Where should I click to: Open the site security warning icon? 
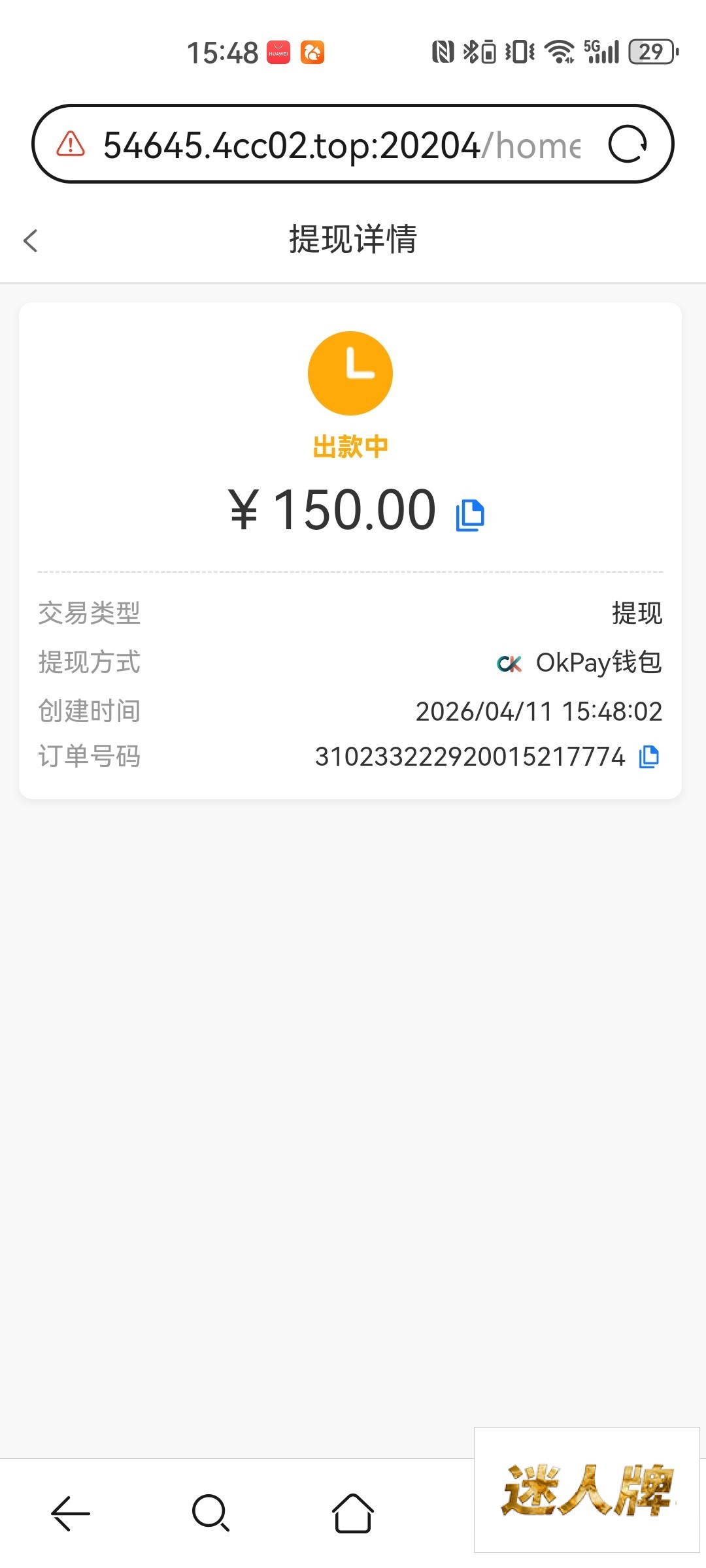click(71, 144)
